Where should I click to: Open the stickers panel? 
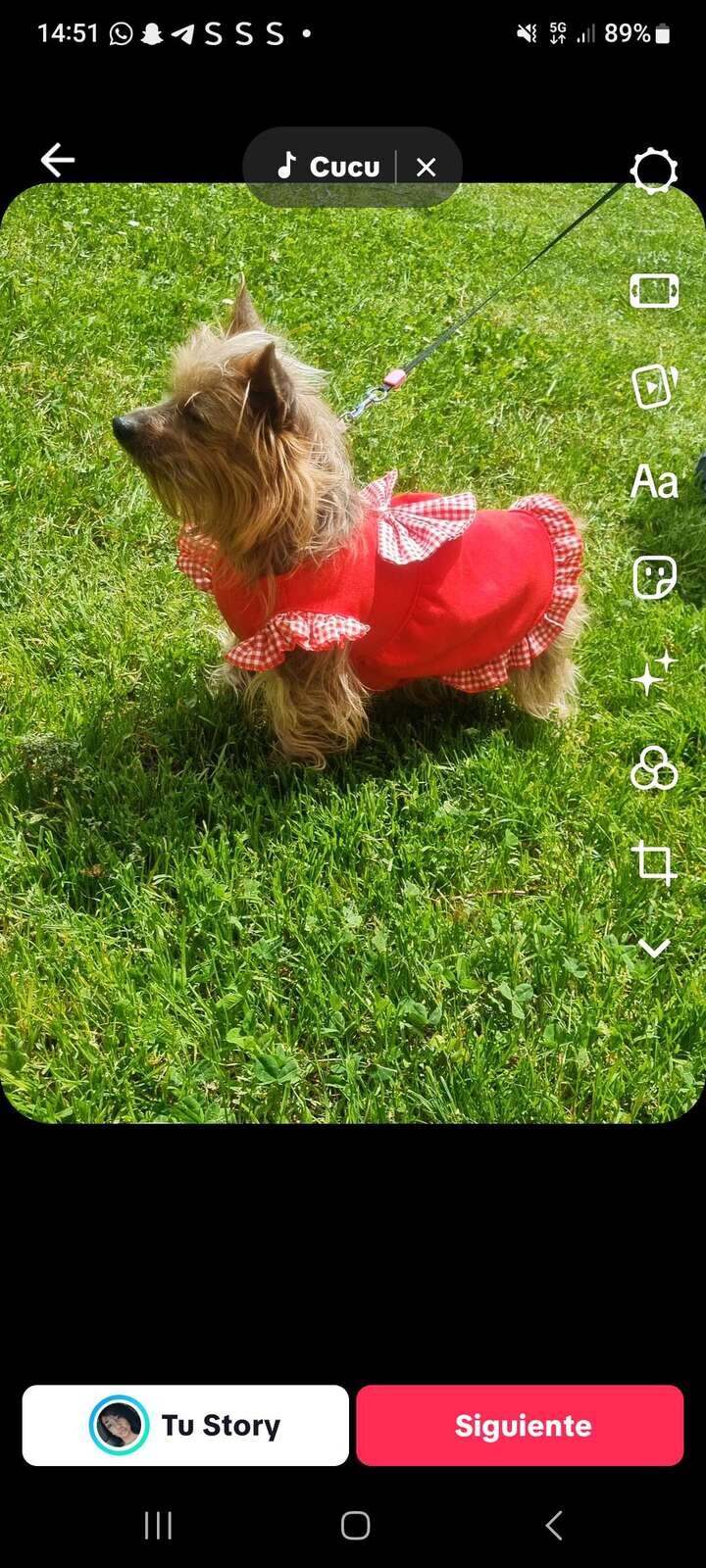click(x=654, y=577)
